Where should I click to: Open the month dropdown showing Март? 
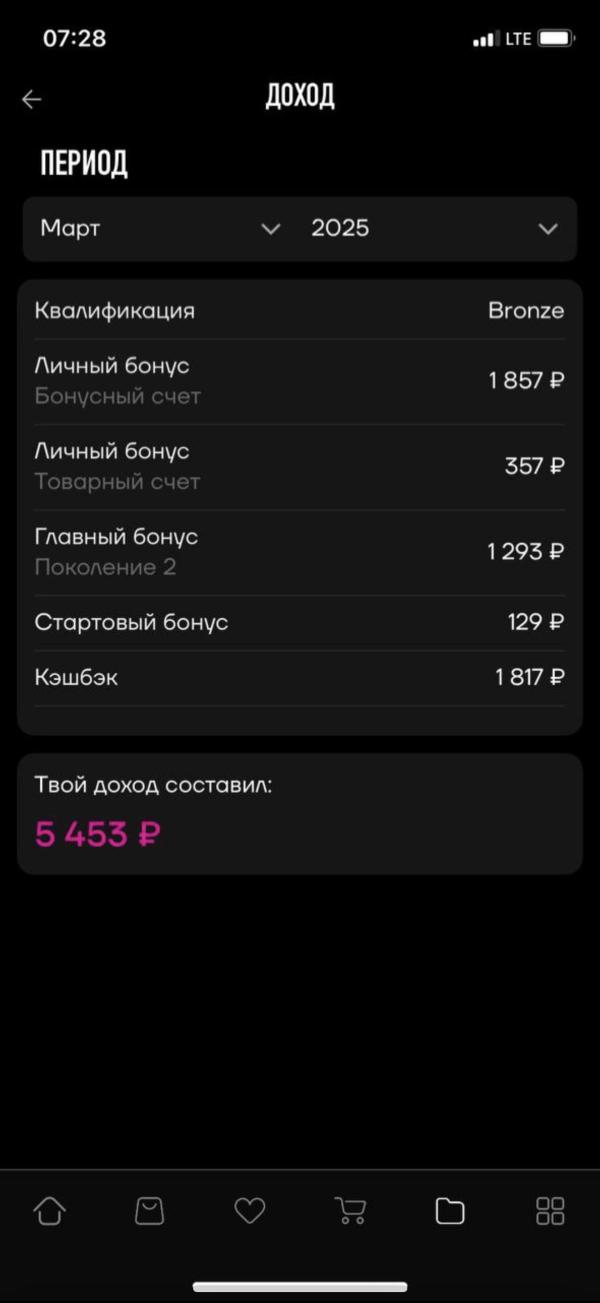pos(160,229)
